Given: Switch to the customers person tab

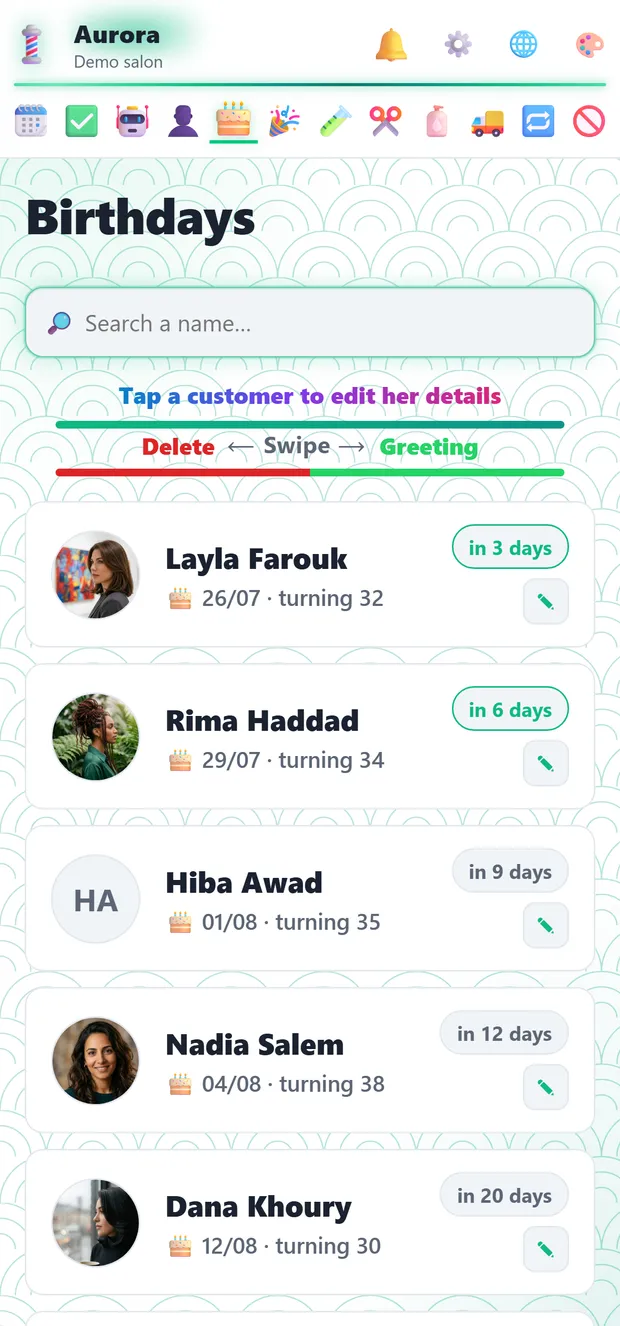Looking at the screenshot, I should click(x=183, y=122).
